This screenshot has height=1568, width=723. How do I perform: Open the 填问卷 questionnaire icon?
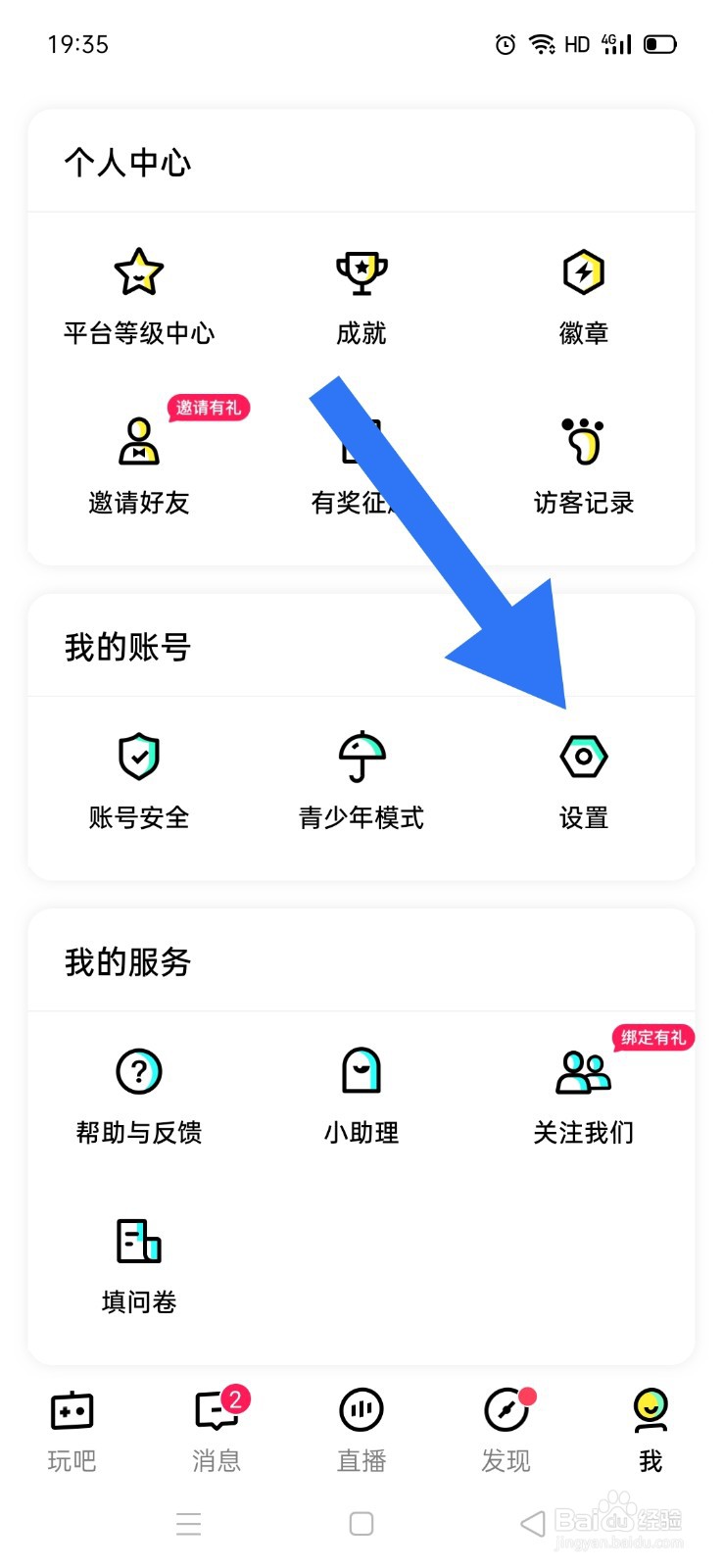[x=138, y=1240]
